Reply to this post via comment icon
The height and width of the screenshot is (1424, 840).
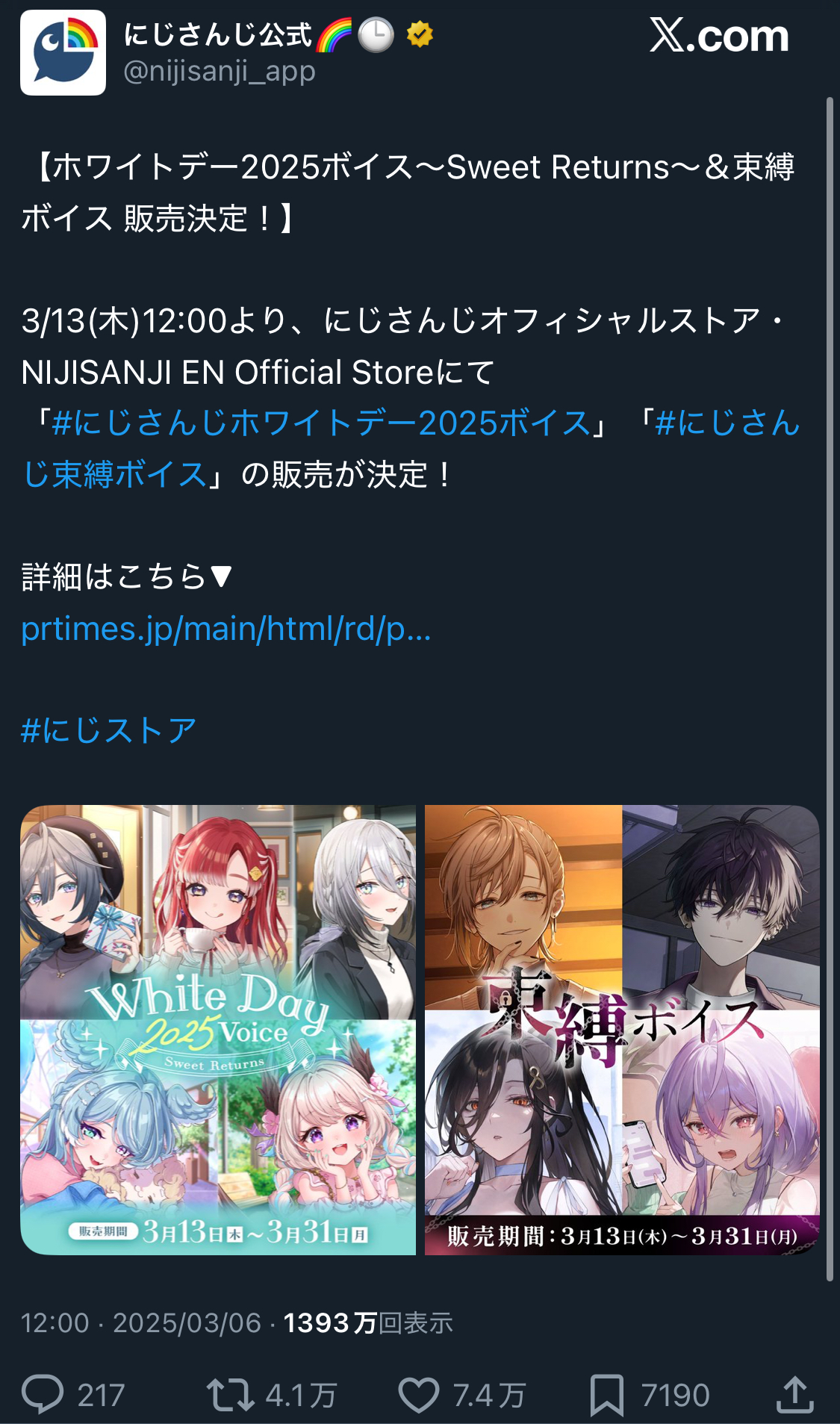(x=43, y=1394)
